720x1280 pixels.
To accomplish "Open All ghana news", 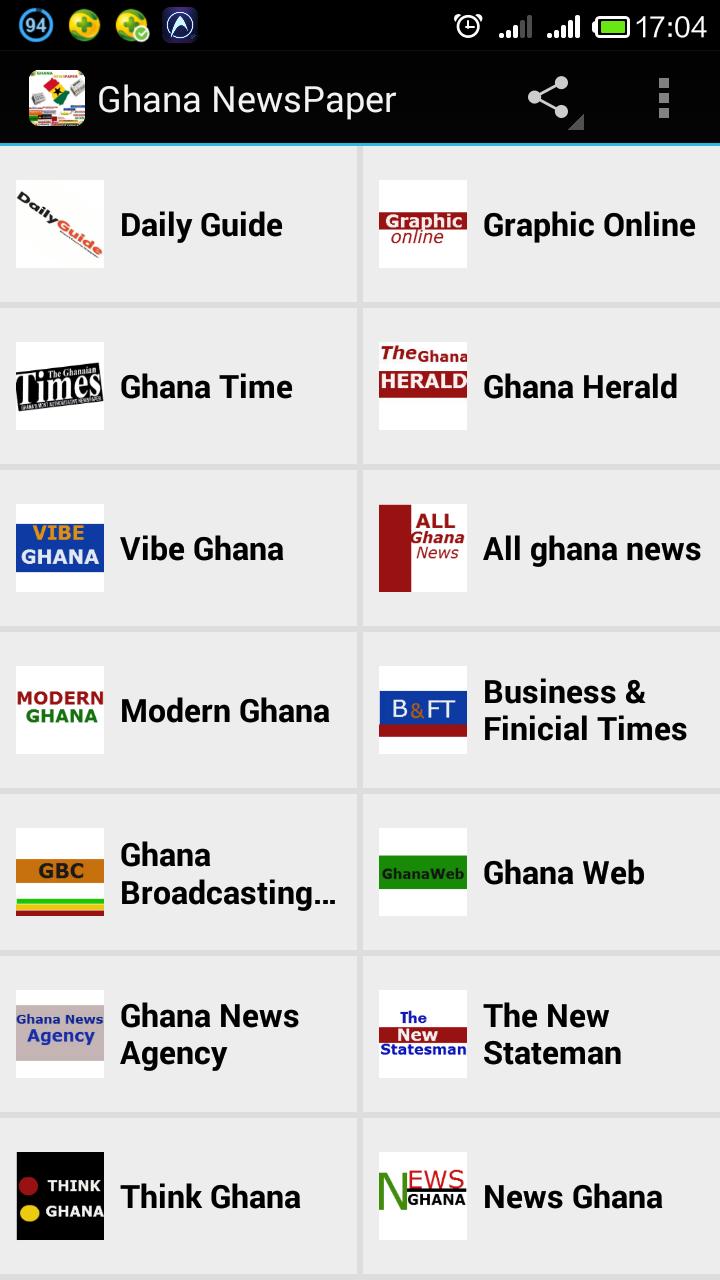I will pyautogui.click(x=541, y=549).
